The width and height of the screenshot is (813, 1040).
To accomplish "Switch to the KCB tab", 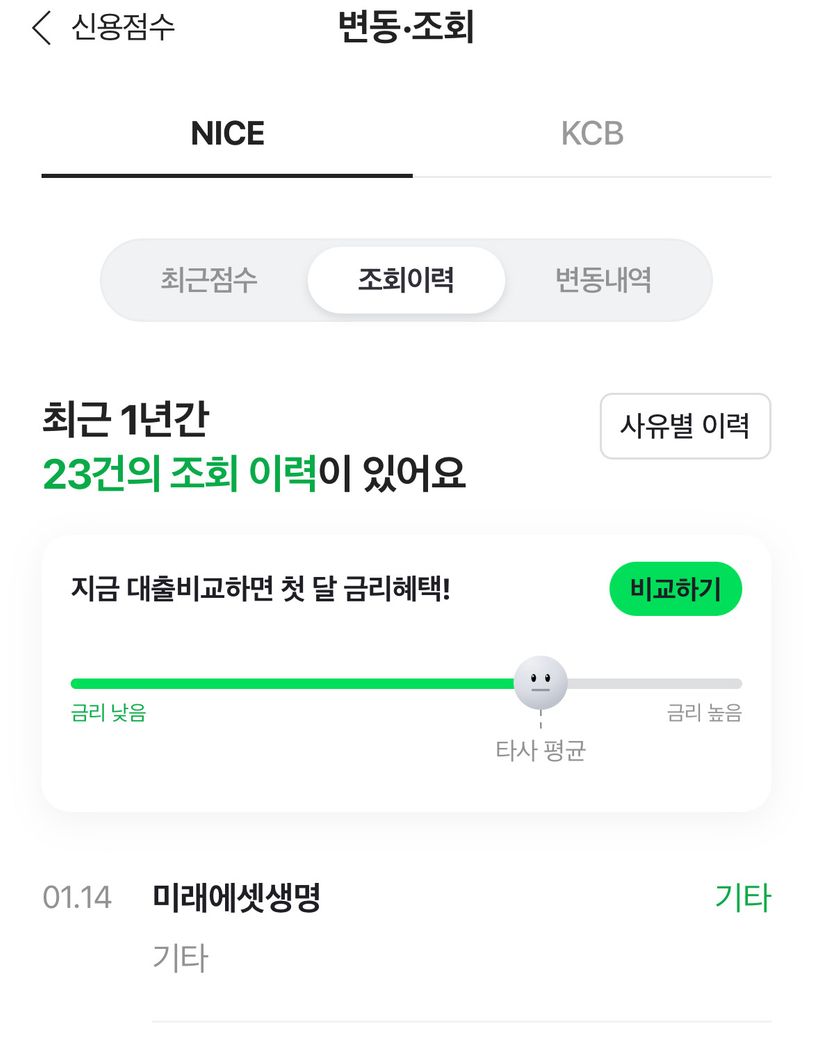I will [591, 134].
